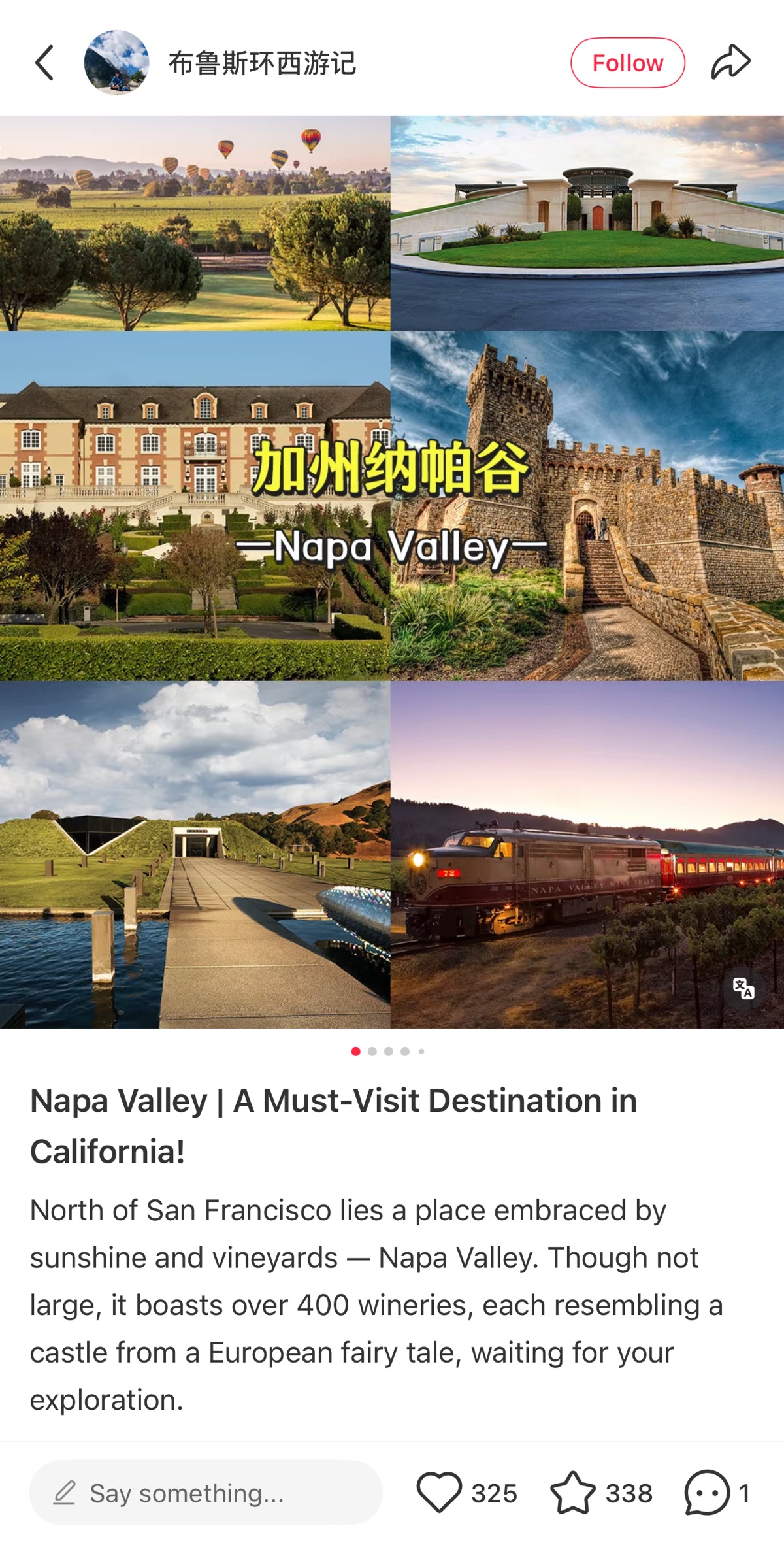
Task: Open profile of 布鲁斯环西游记
Action: coord(262,63)
